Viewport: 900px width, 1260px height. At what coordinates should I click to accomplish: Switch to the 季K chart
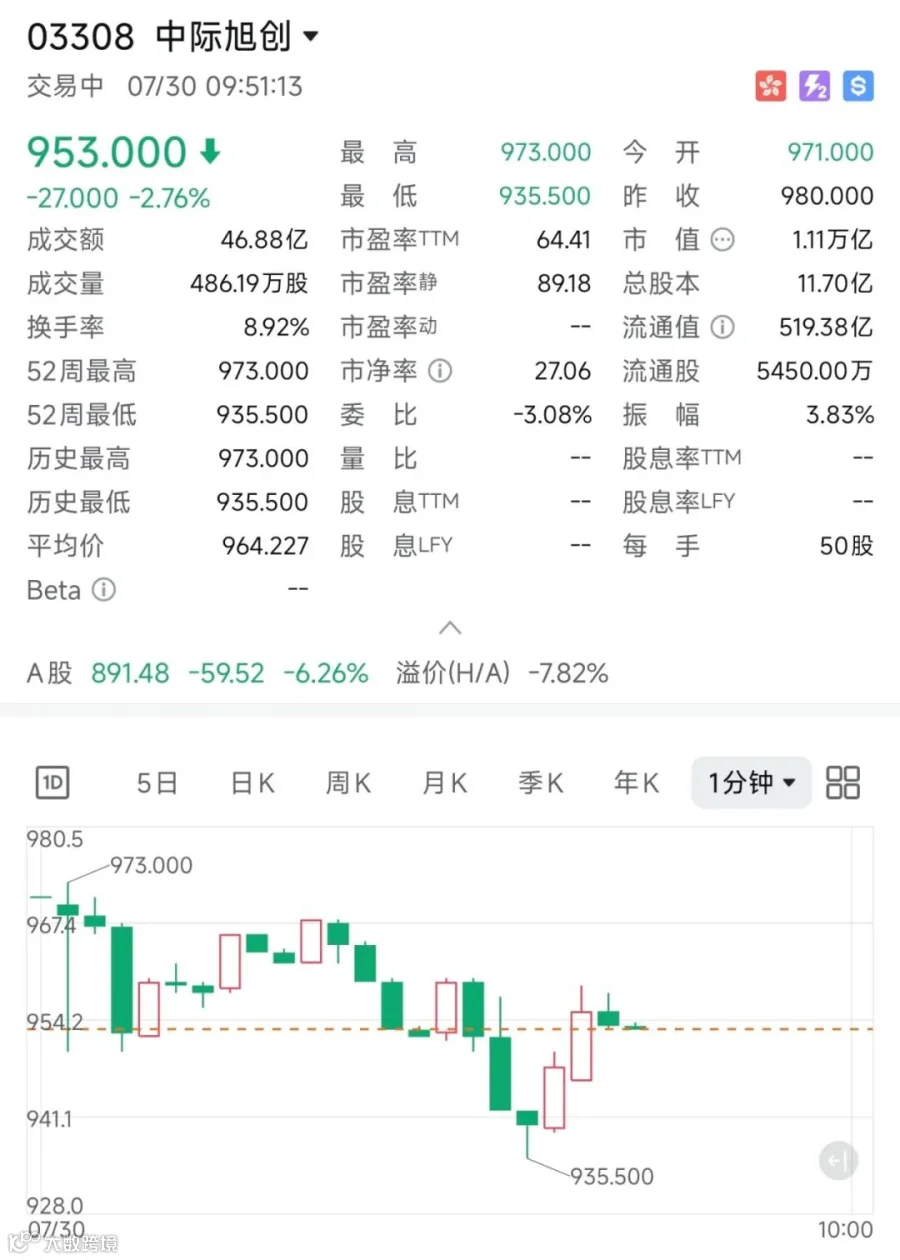[x=541, y=783]
